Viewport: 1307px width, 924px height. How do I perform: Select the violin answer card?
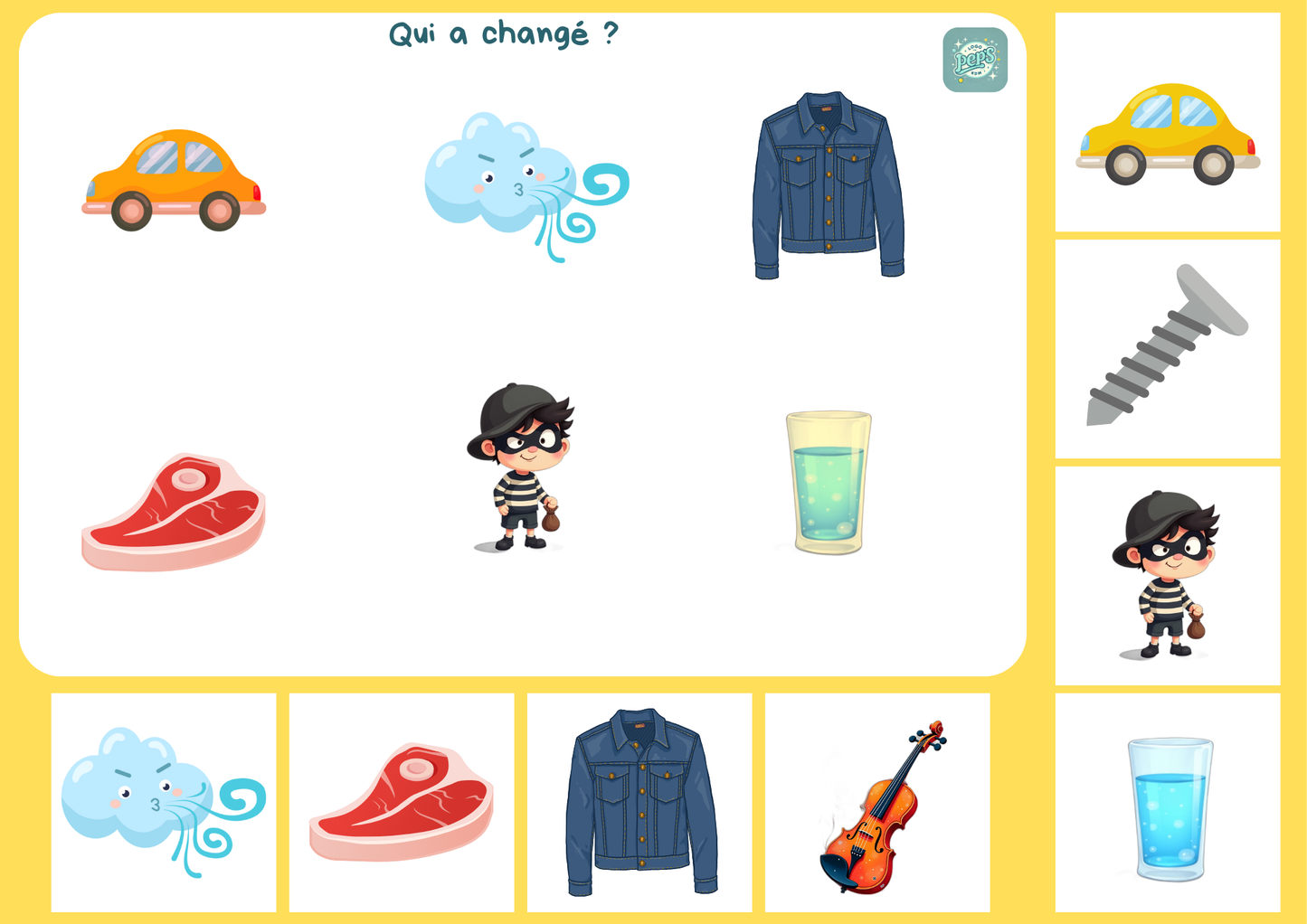tap(877, 803)
